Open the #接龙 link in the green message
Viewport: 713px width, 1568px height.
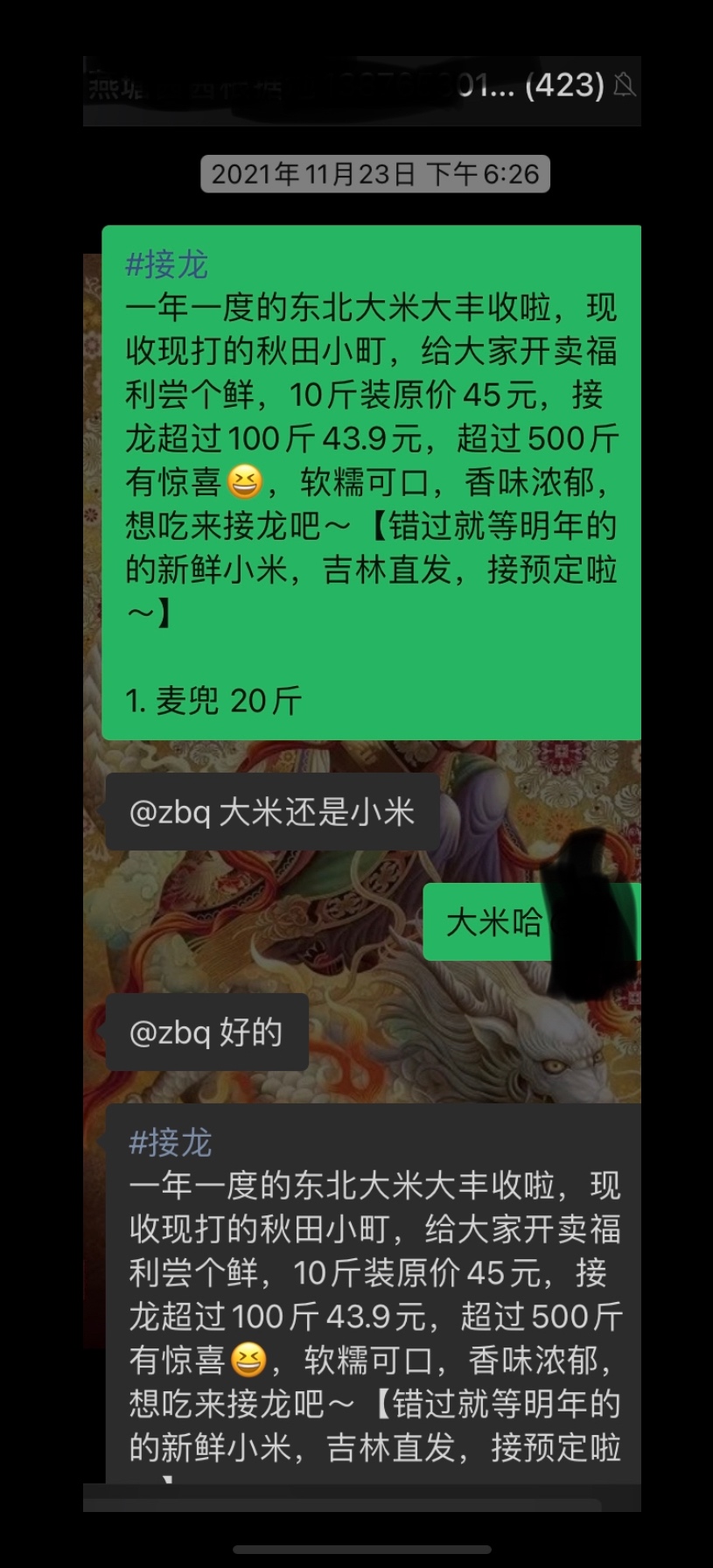pyautogui.click(x=167, y=263)
